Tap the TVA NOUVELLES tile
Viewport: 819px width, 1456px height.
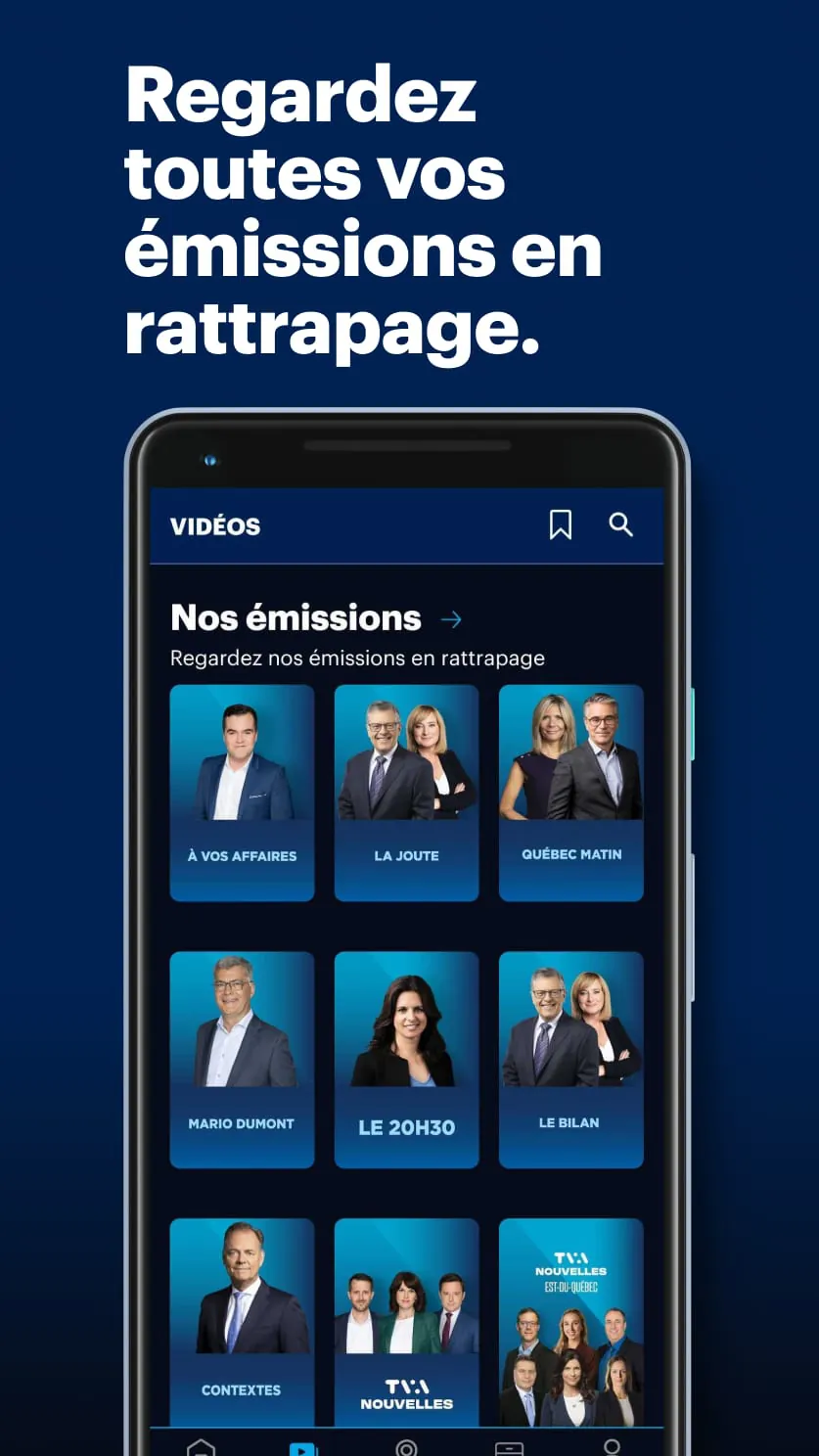point(406,1321)
